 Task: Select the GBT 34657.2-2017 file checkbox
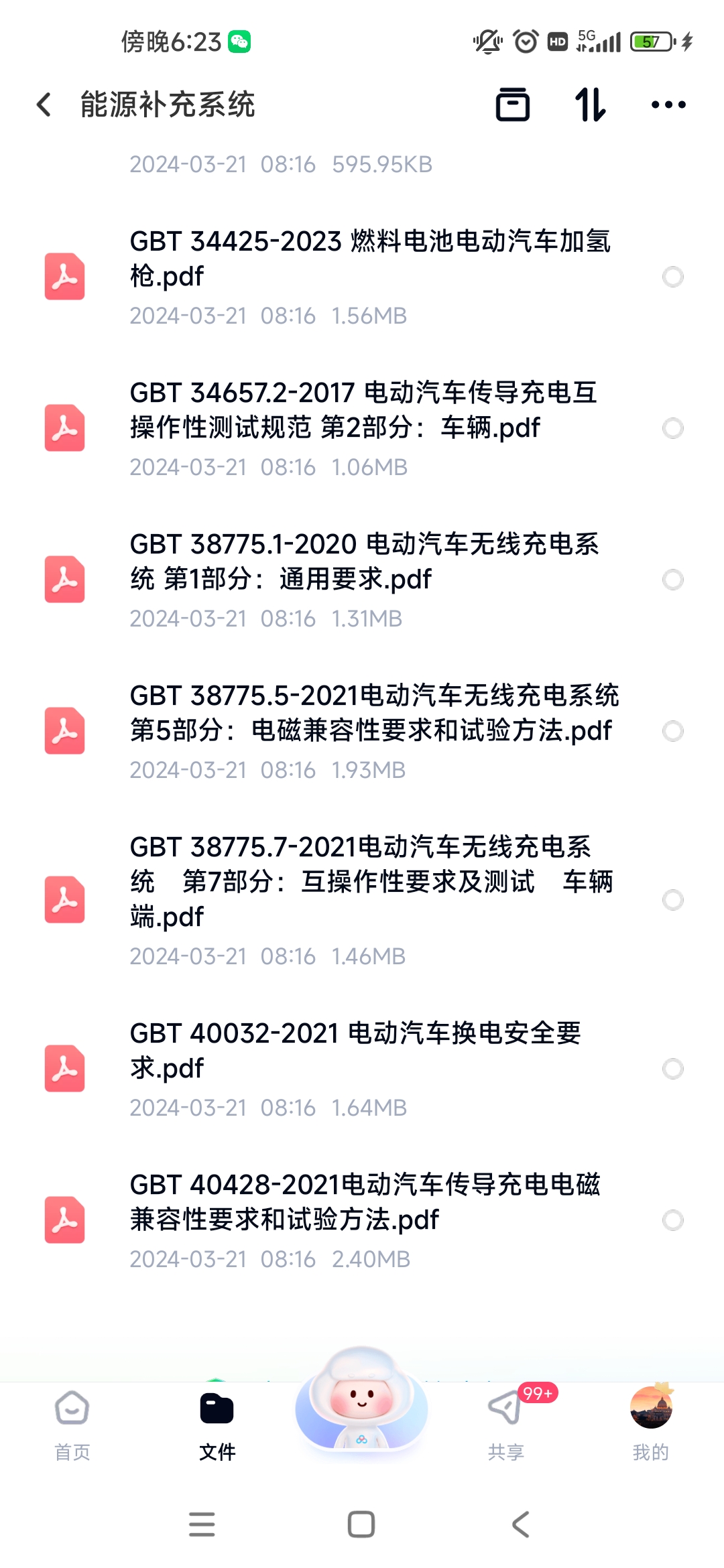click(672, 428)
